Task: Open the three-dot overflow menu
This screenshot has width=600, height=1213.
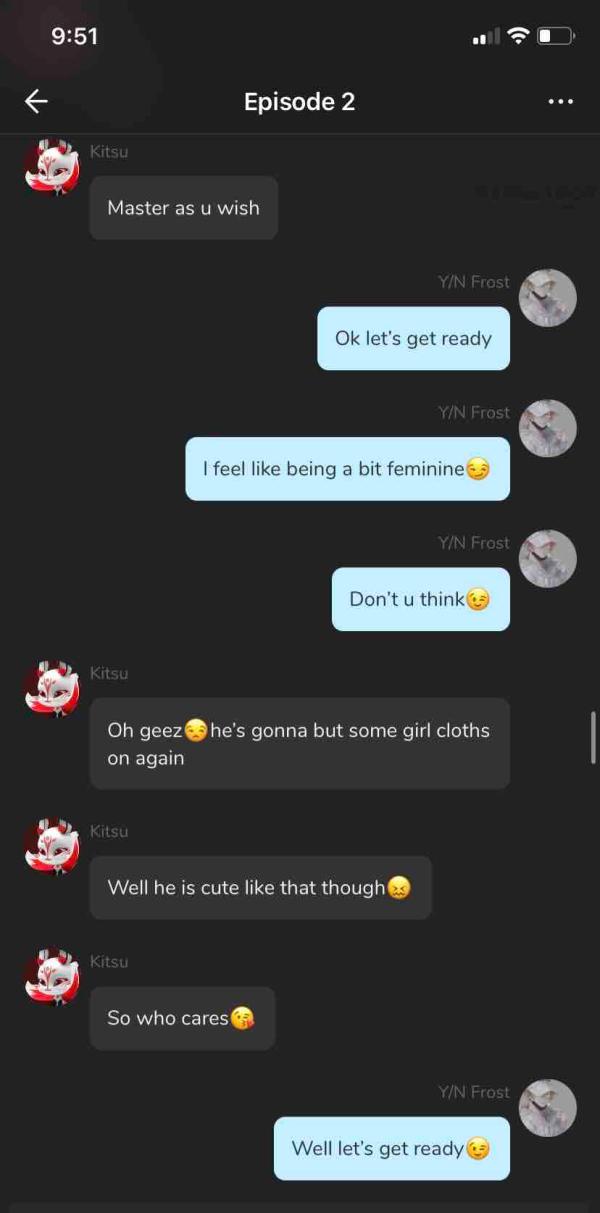Action: pyautogui.click(x=561, y=101)
